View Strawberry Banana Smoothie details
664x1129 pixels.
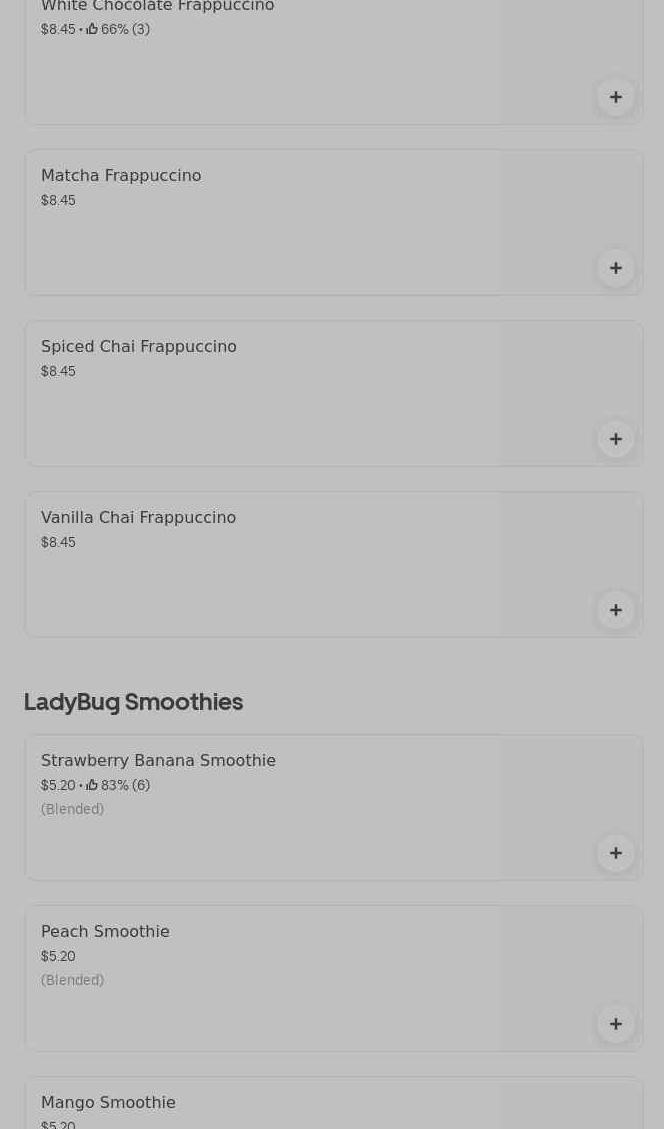[260, 807]
